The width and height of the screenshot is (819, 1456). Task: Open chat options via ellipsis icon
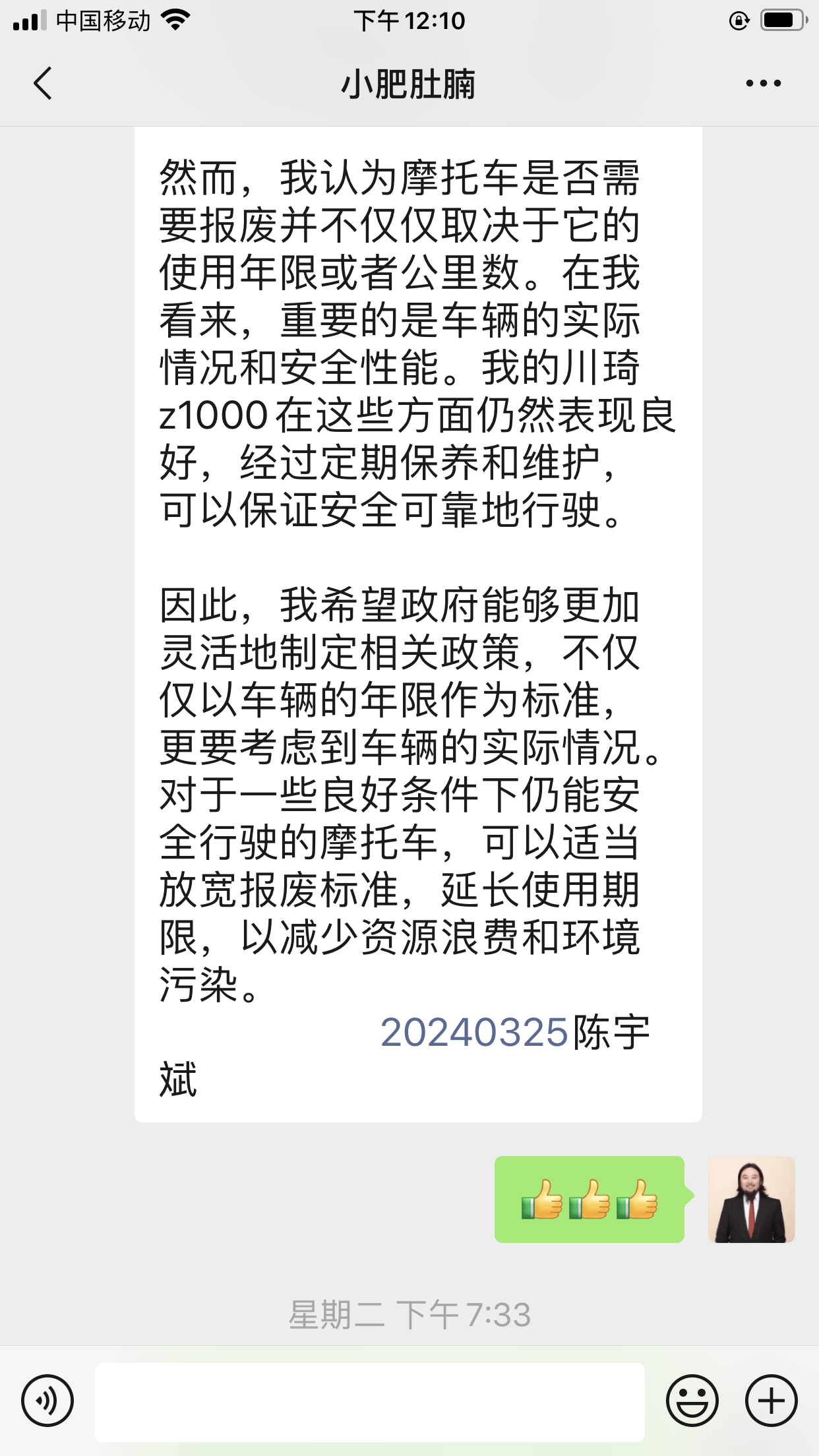click(x=762, y=84)
